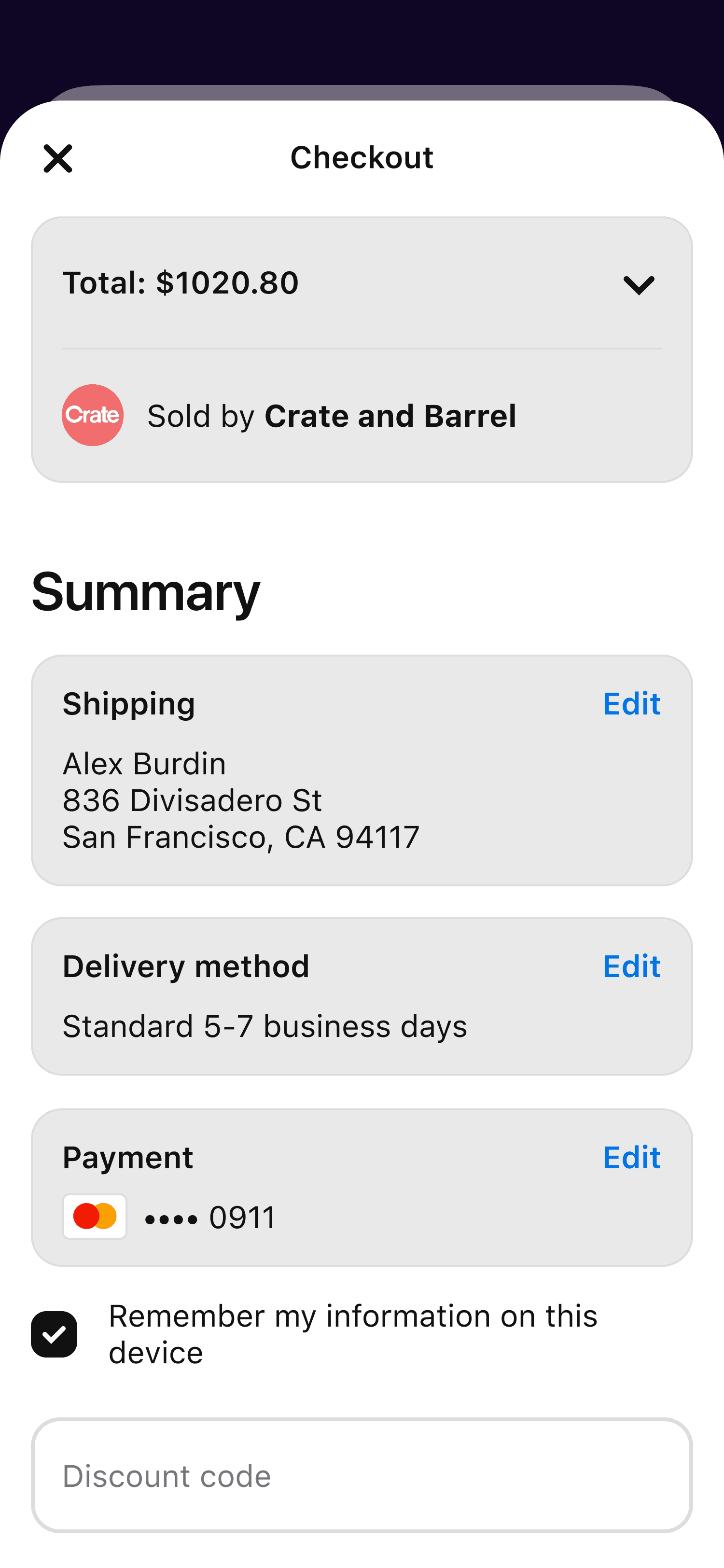724x1568 pixels.
Task: Edit the payment card
Action: tap(631, 1157)
